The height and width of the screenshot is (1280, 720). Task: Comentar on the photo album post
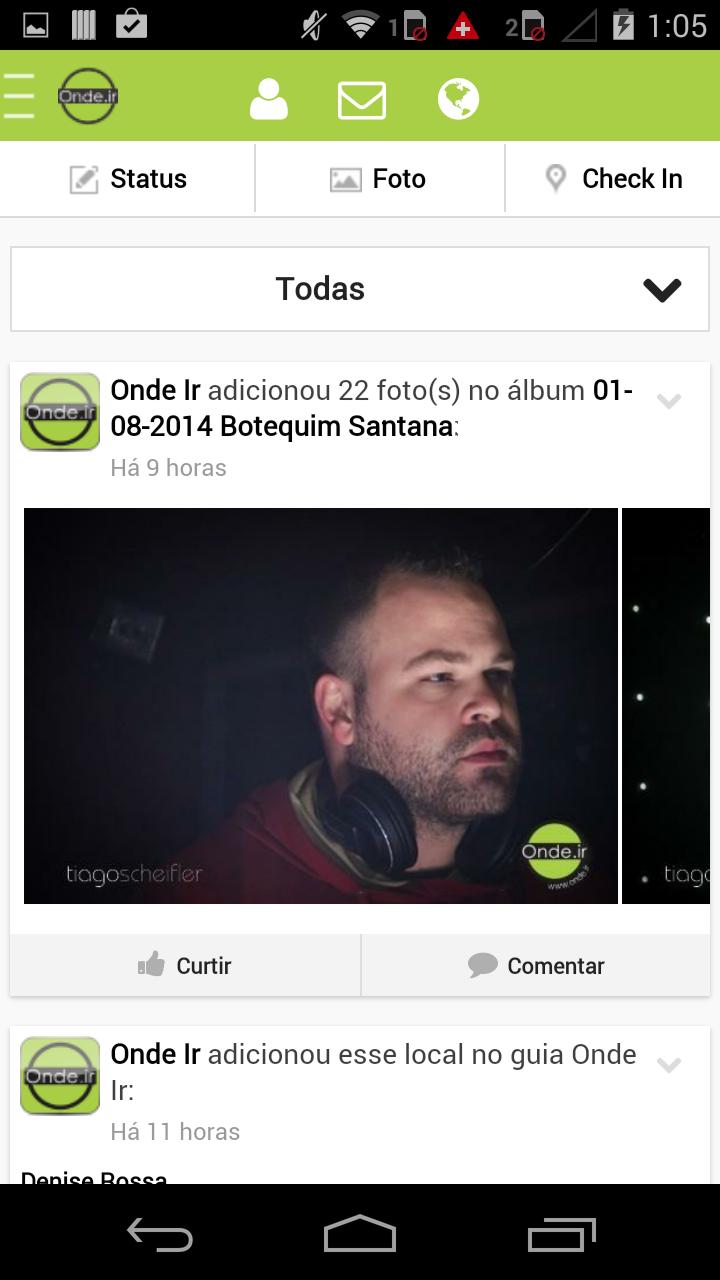pyautogui.click(x=537, y=965)
